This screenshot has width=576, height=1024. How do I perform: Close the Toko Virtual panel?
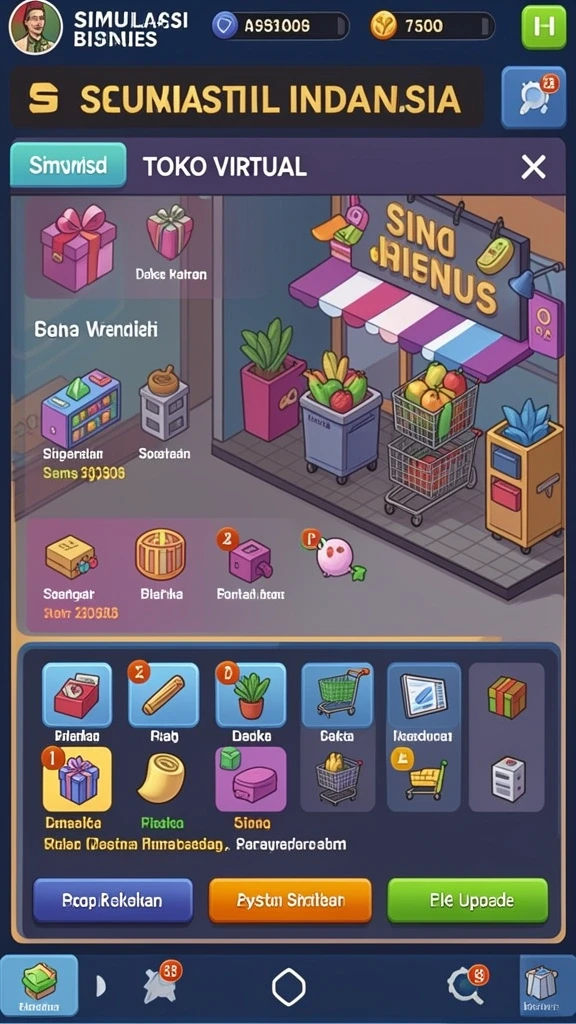[x=533, y=168]
